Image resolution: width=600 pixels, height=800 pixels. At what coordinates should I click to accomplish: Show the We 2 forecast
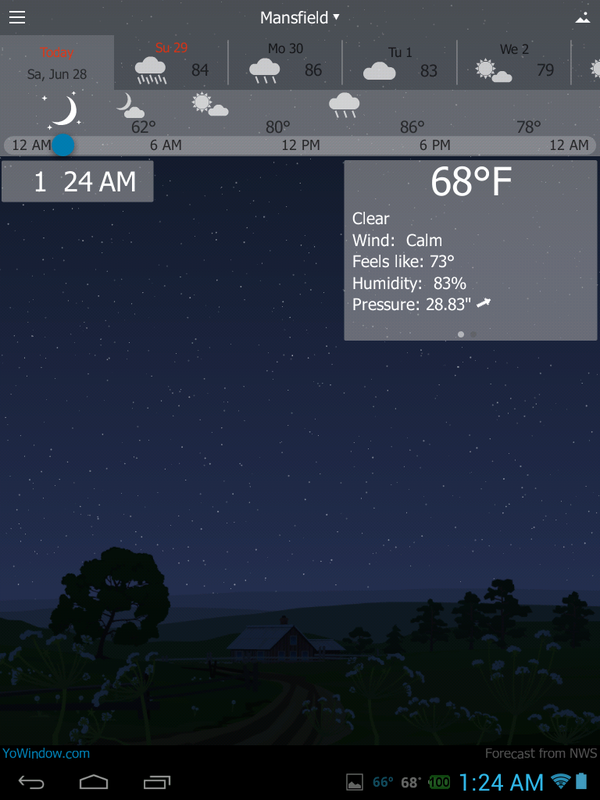tap(513, 64)
